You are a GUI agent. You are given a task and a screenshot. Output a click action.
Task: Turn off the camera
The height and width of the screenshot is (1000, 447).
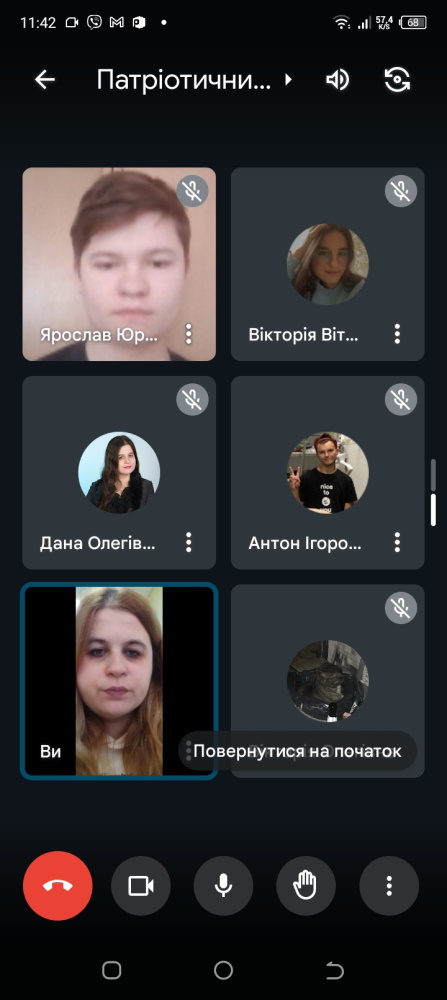(x=141, y=886)
